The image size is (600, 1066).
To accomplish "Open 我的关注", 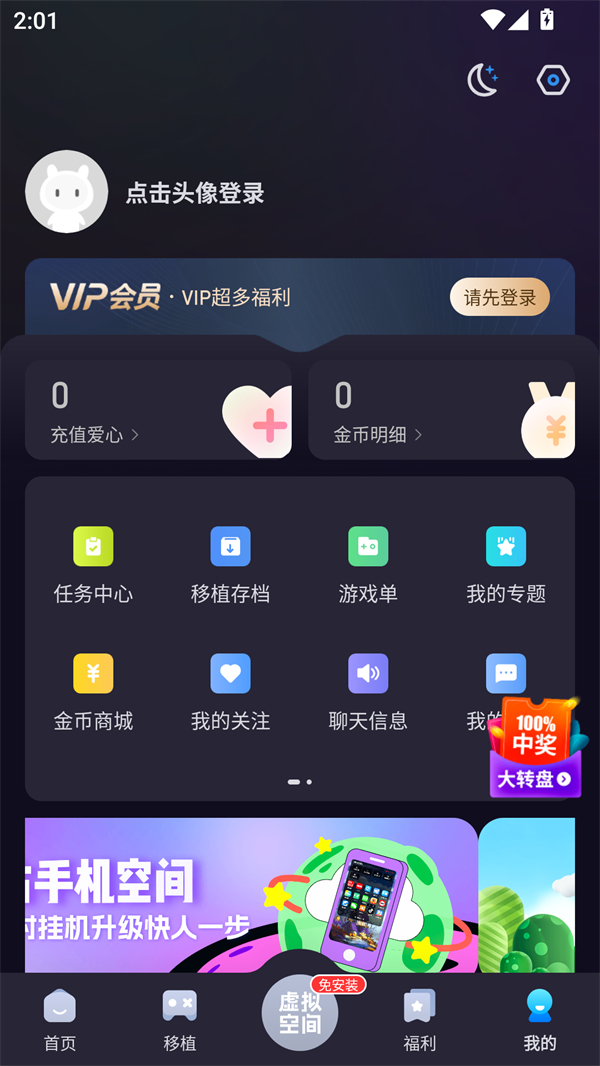I will [x=230, y=692].
